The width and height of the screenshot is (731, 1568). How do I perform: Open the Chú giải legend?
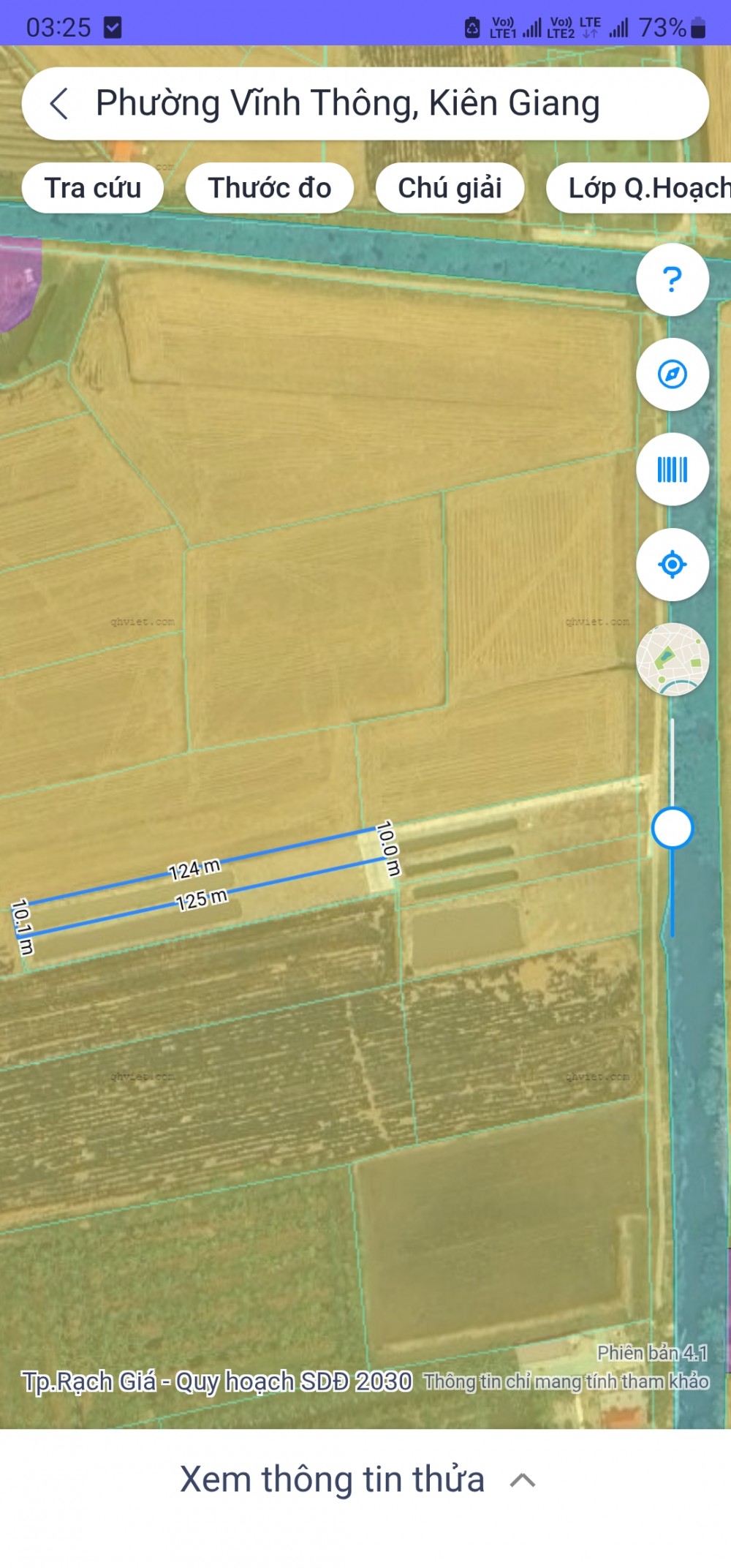click(450, 188)
